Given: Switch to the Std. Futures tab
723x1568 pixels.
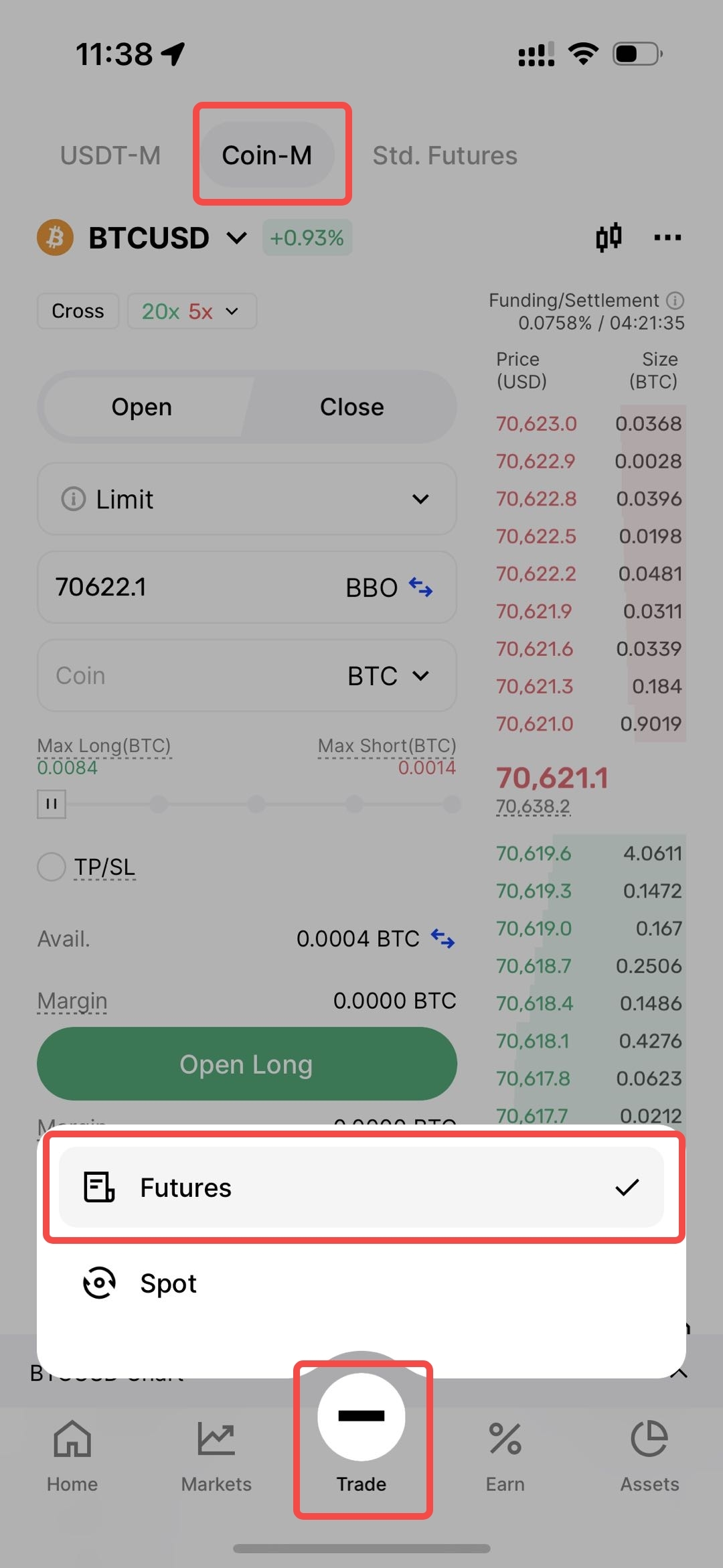Looking at the screenshot, I should point(445,155).
